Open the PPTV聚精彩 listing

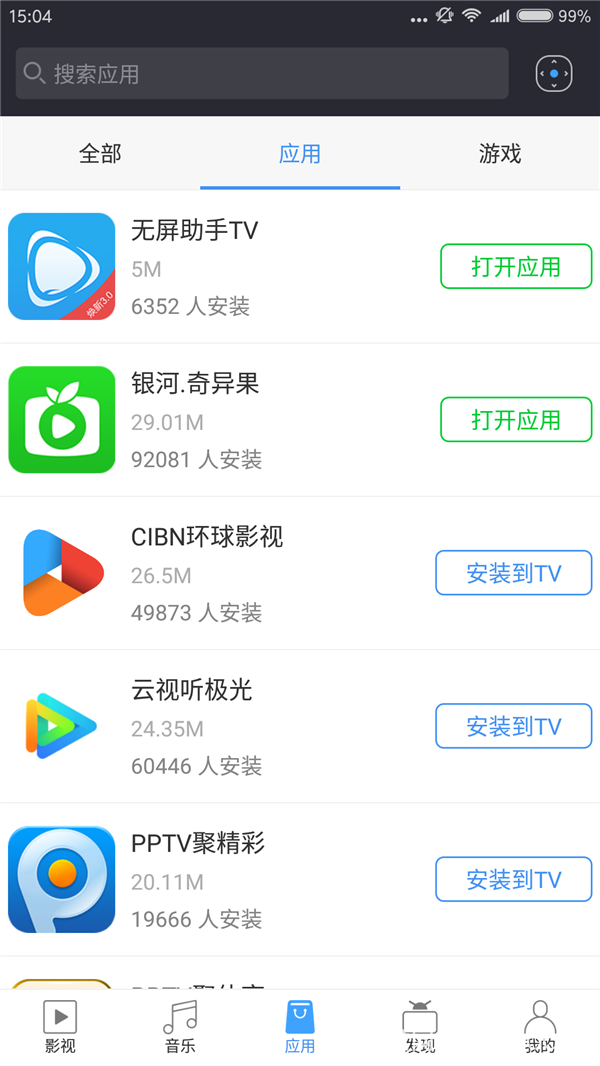point(198,843)
